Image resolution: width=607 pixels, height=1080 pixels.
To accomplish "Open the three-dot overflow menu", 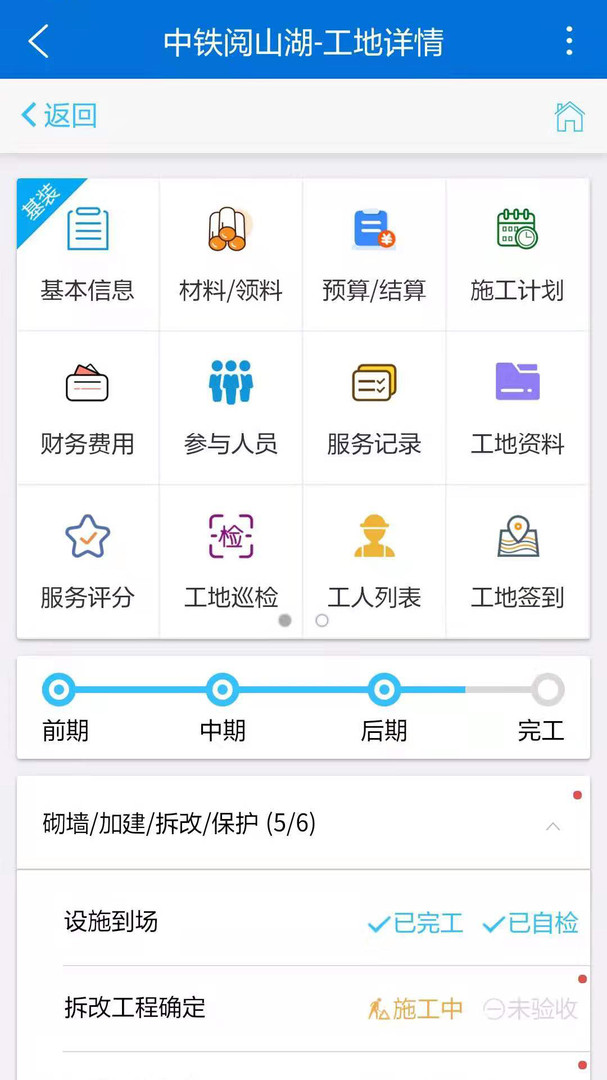I will tap(569, 41).
